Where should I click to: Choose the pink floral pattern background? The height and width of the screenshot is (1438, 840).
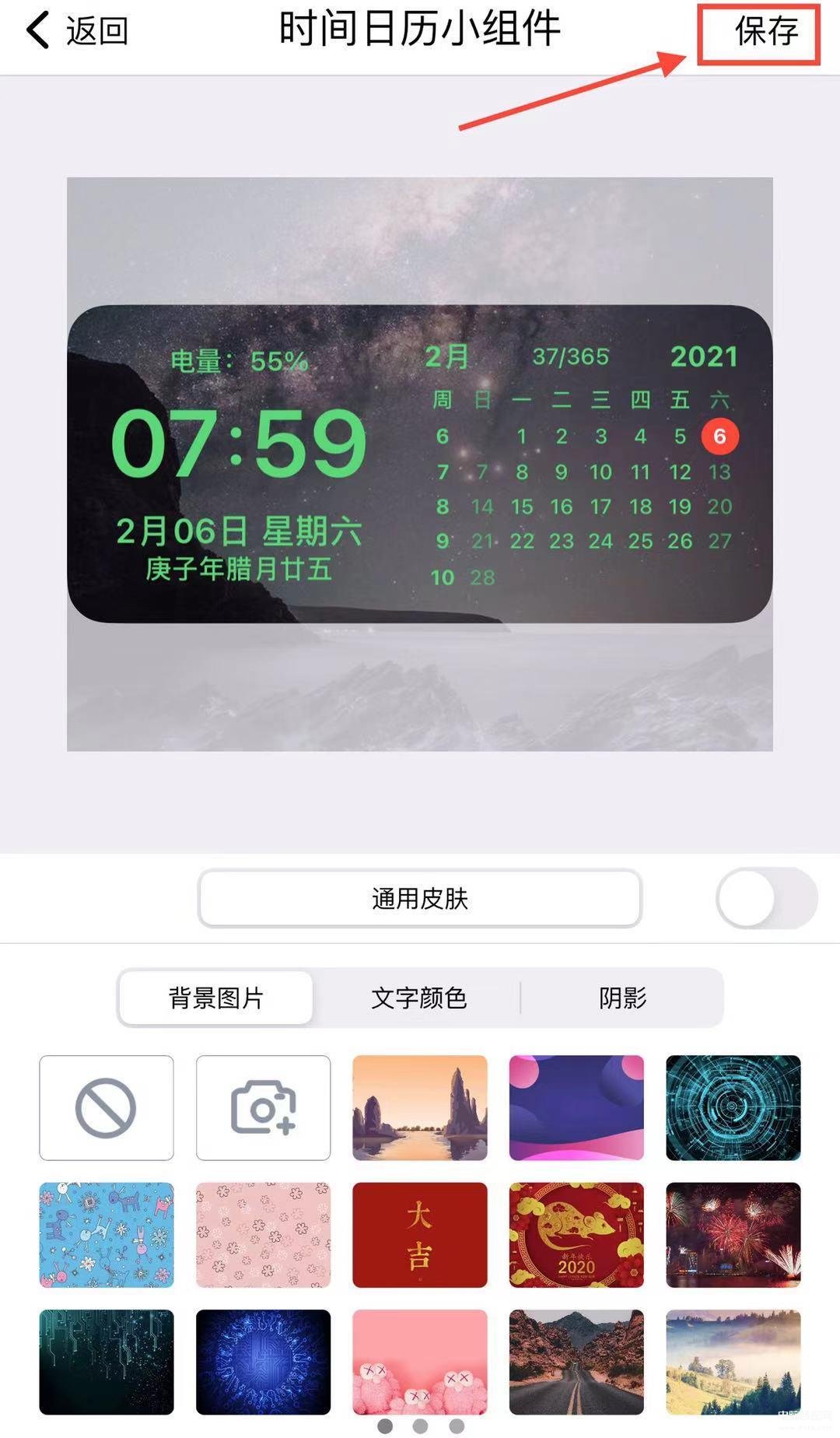tap(263, 1235)
